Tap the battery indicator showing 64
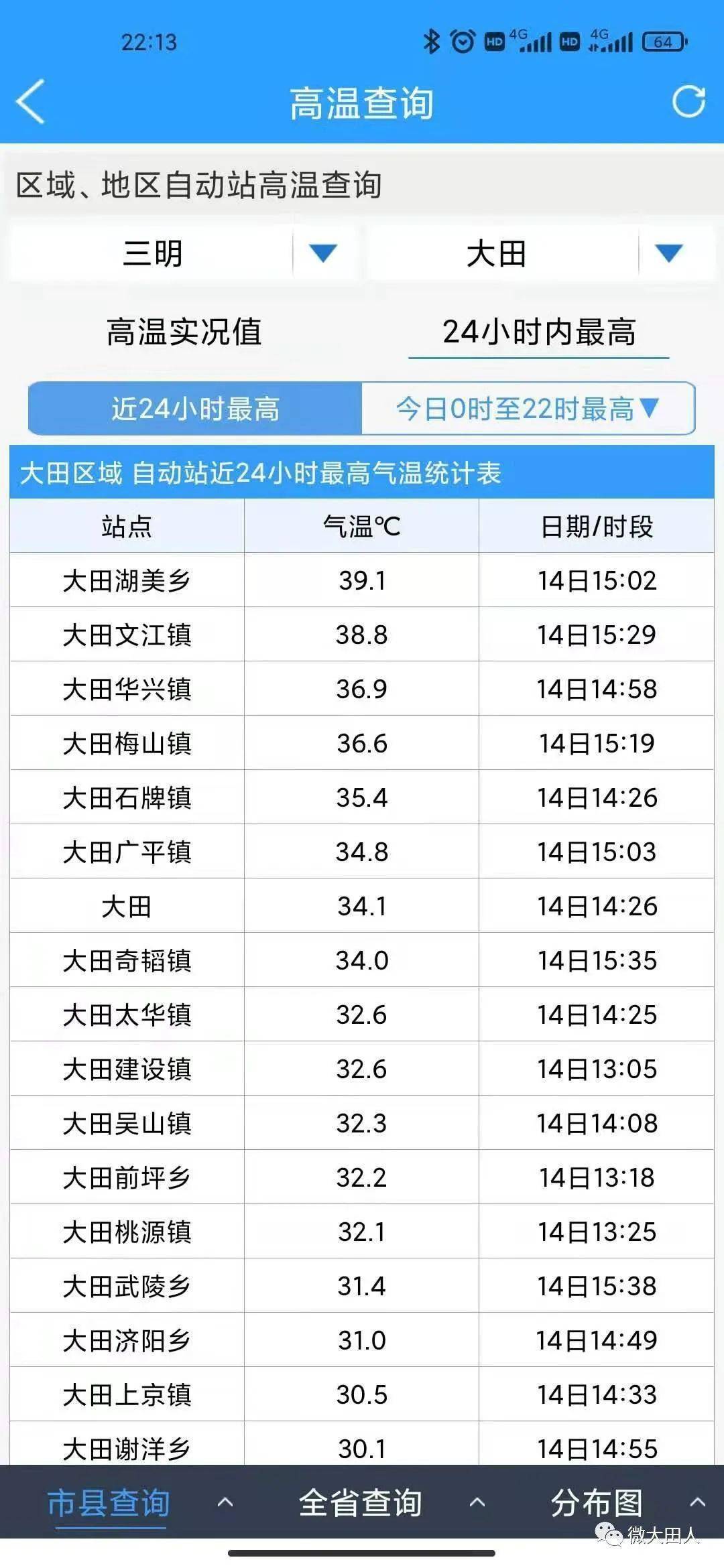Screen dimensions: 724x1568 (664, 42)
